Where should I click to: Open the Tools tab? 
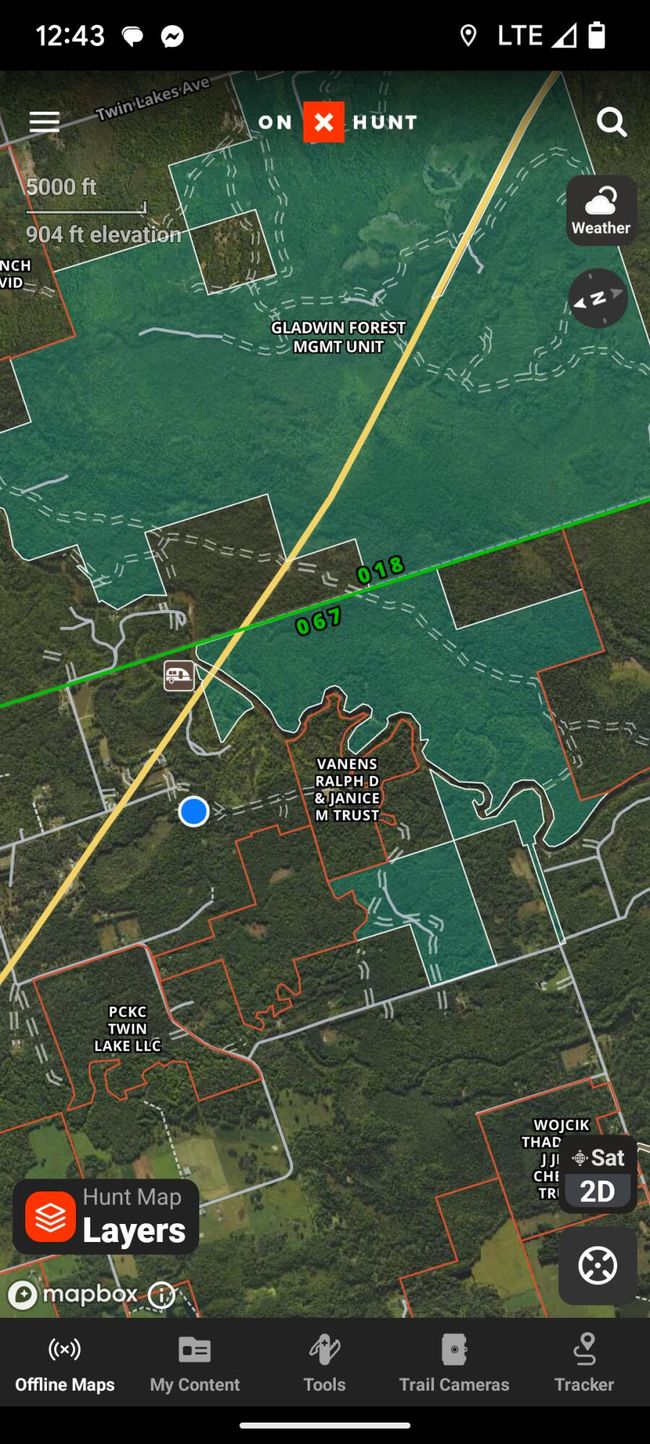tap(324, 1362)
